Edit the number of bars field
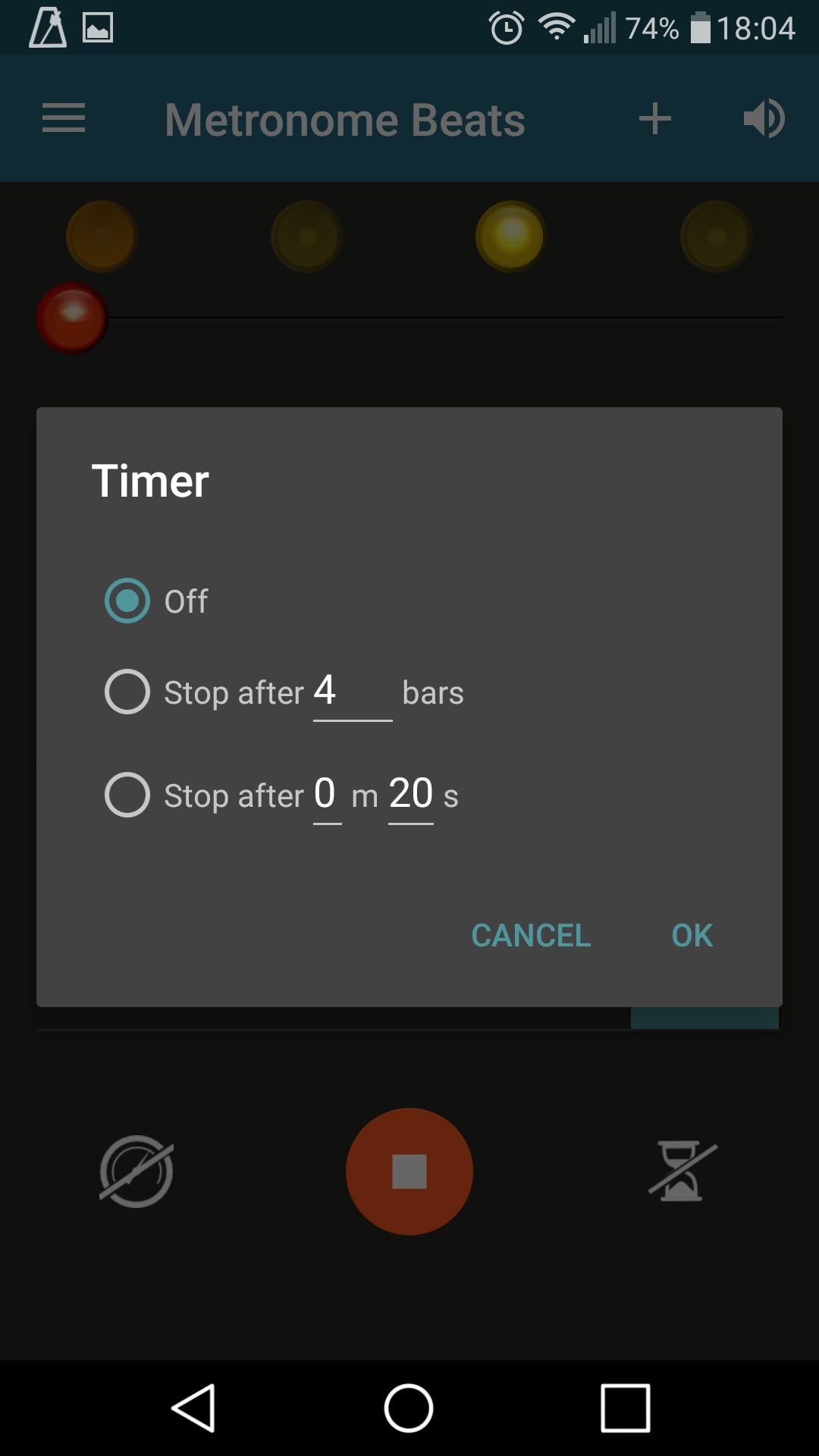819x1456 pixels. (353, 693)
